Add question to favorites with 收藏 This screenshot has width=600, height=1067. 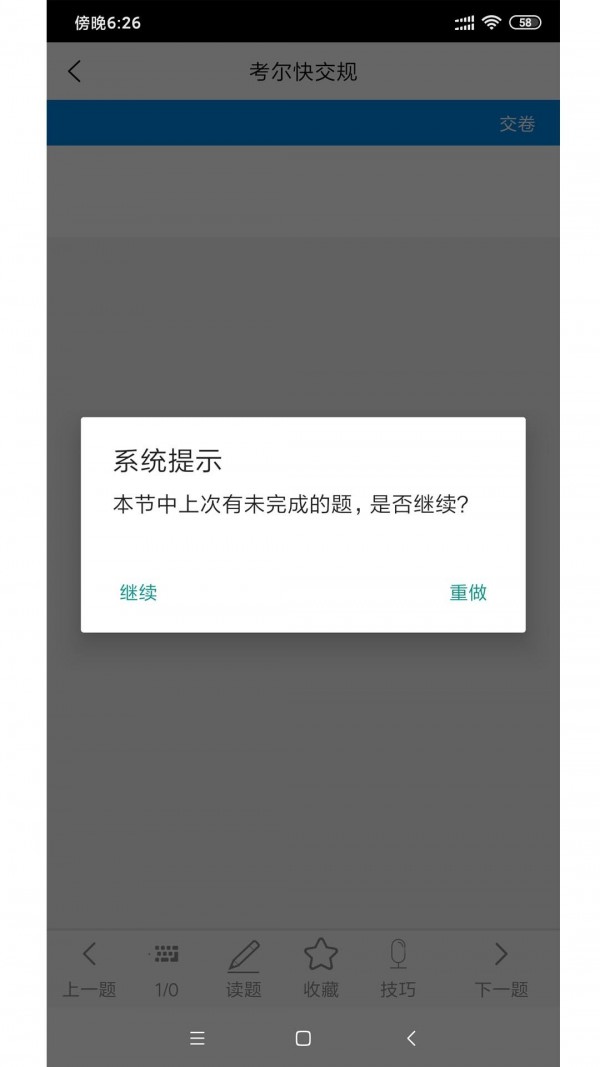pos(321,969)
